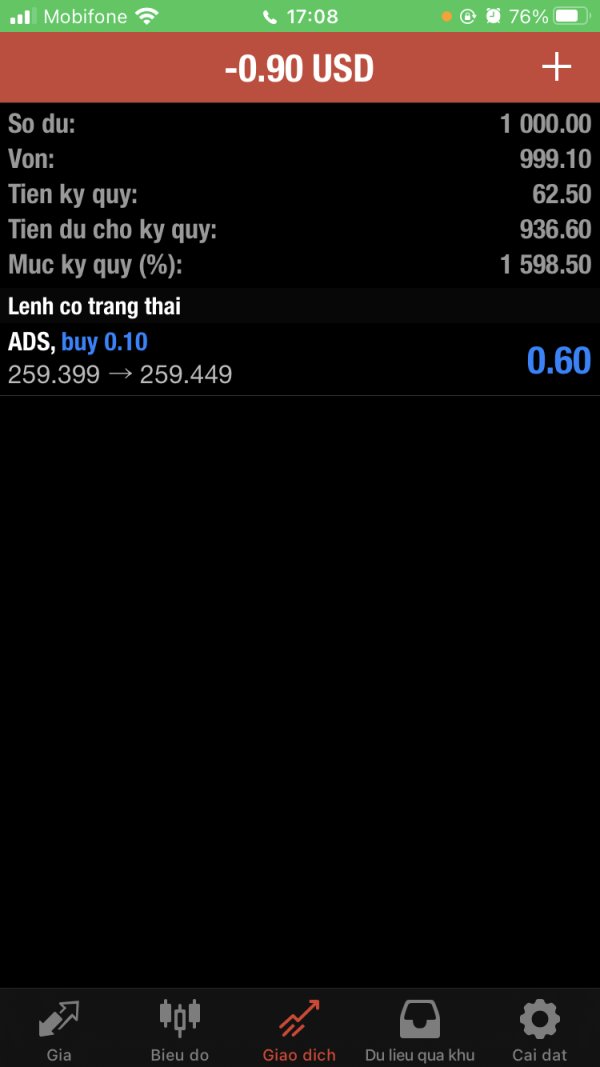The width and height of the screenshot is (600, 1067).
Task: Open the ADS buy 0.10 position
Action: tap(300, 359)
